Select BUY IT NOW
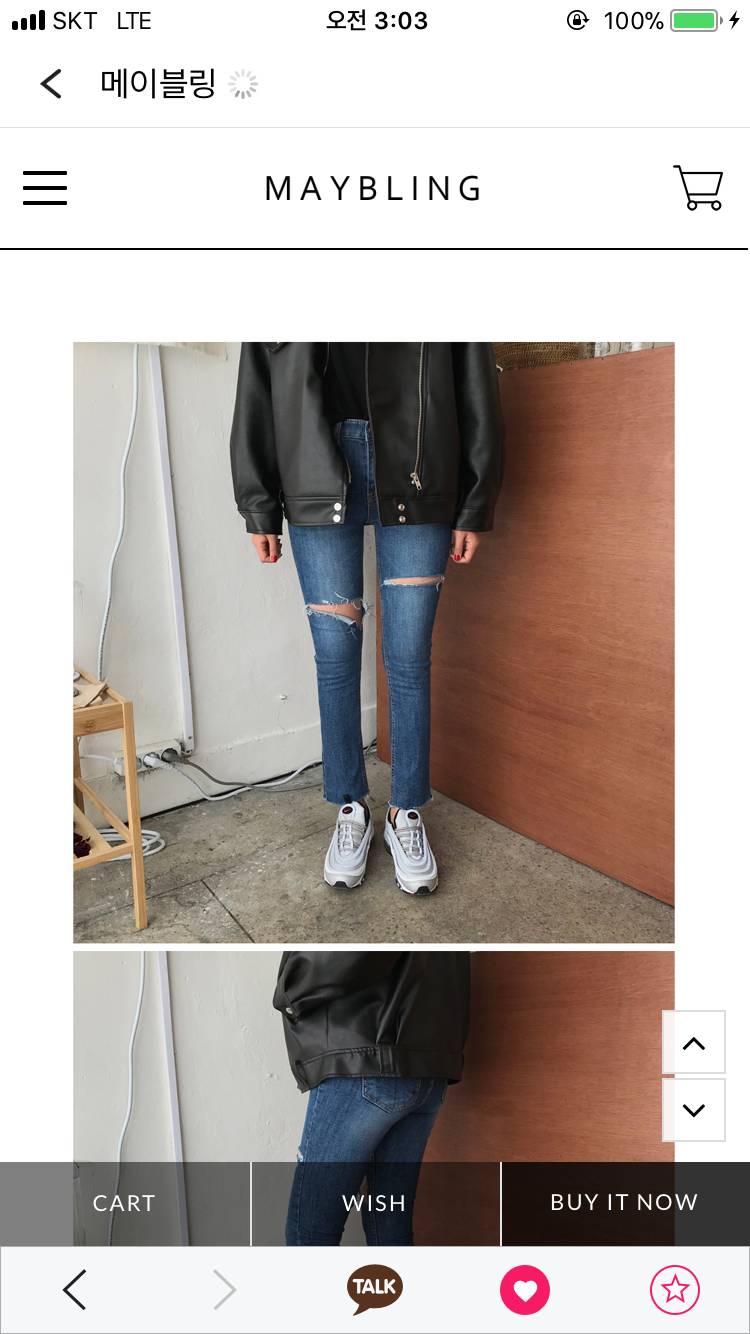Image resolution: width=750 pixels, height=1334 pixels. tap(624, 1202)
